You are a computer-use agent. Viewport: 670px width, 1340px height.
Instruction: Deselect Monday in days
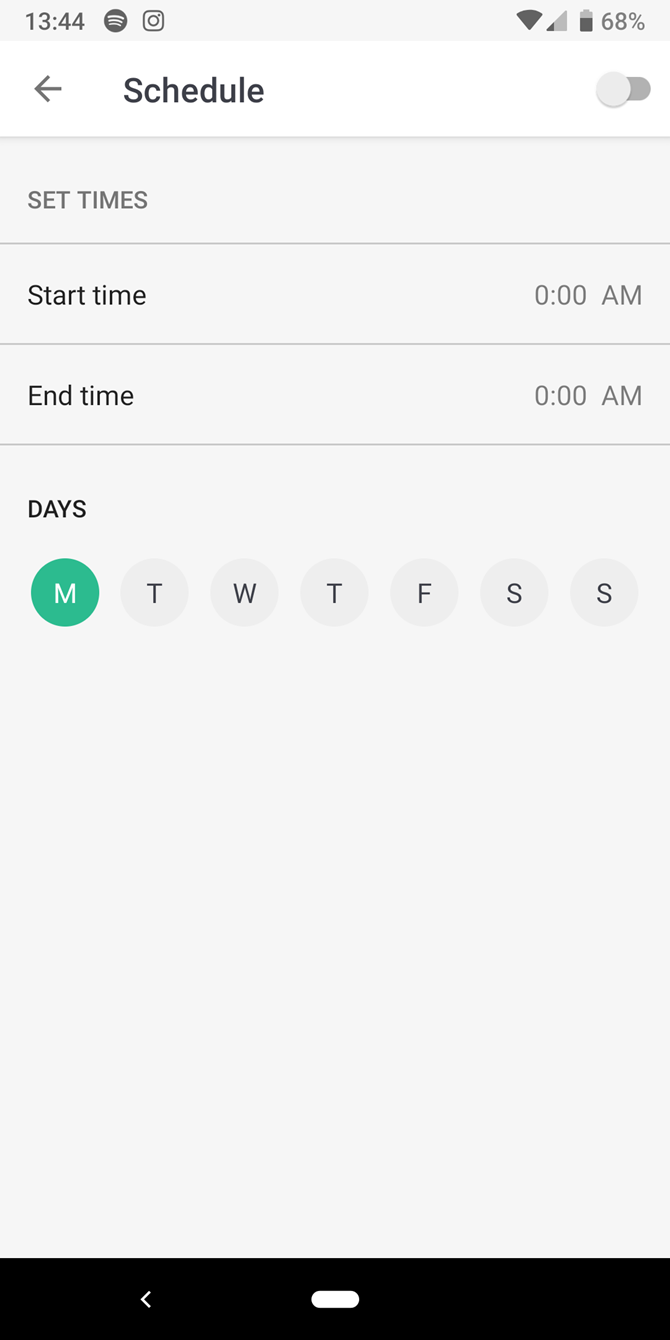coord(65,593)
